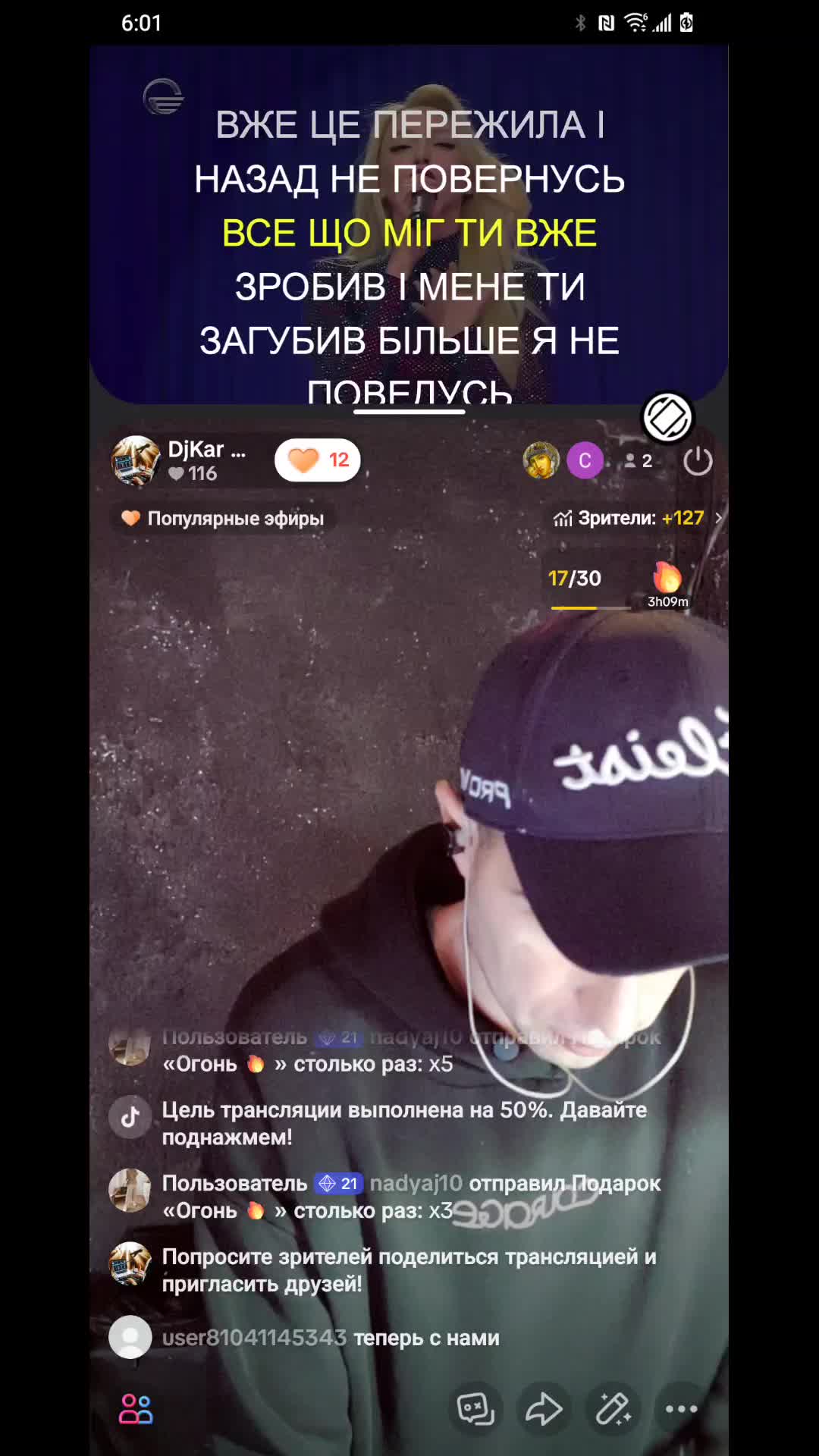Open the fire streak 3h09m badge
Image resolution: width=819 pixels, height=1456 pixels.
click(667, 584)
